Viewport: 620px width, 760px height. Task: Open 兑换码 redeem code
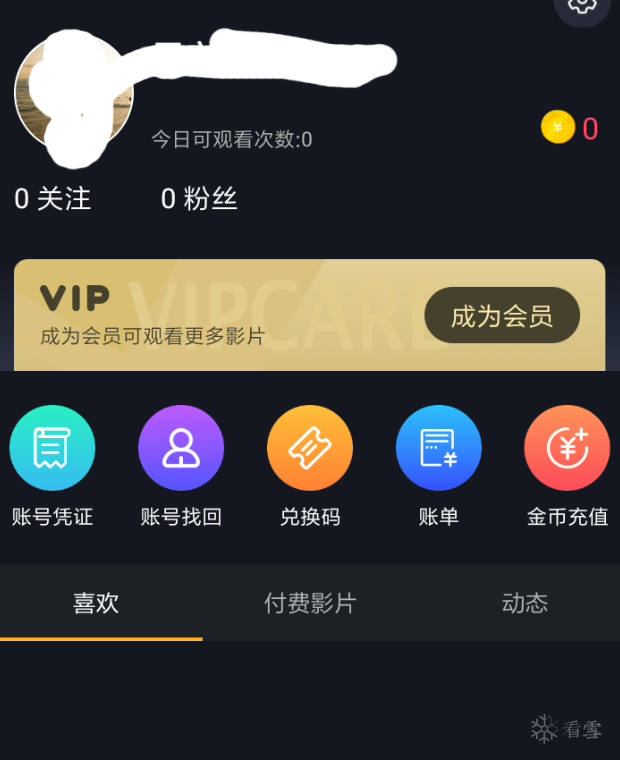(310, 449)
